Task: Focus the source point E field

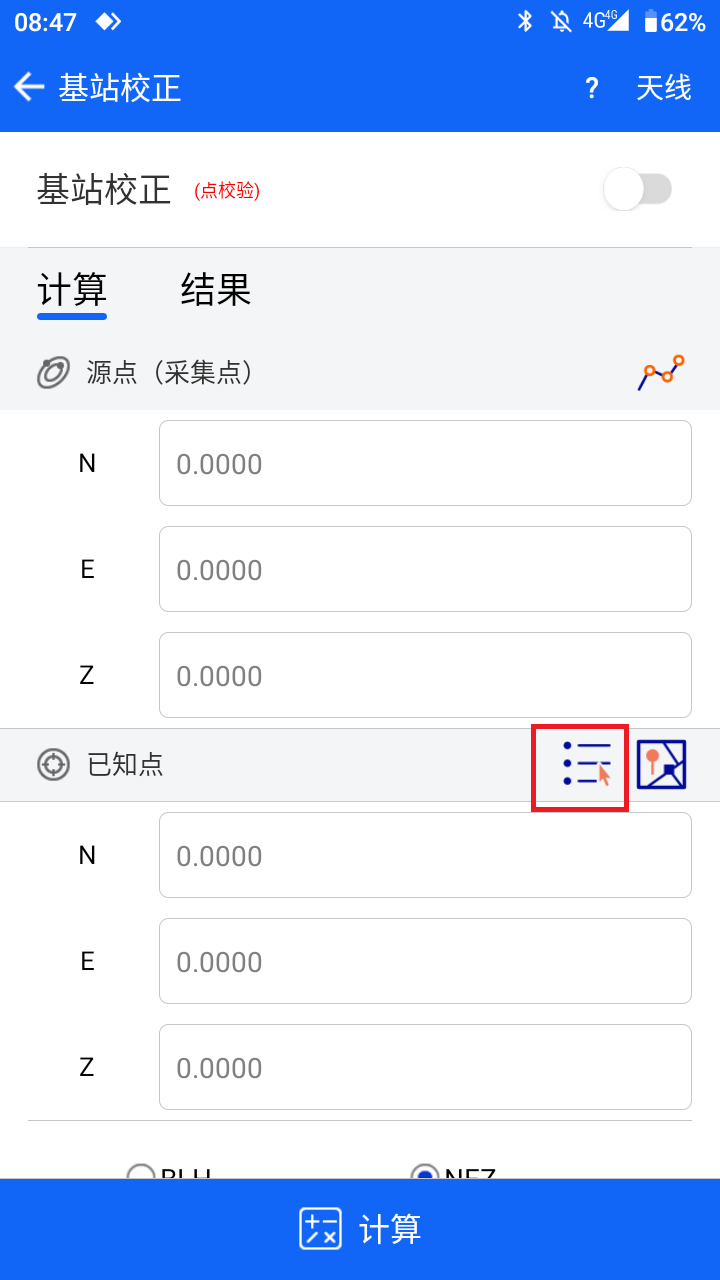Action: click(x=425, y=569)
